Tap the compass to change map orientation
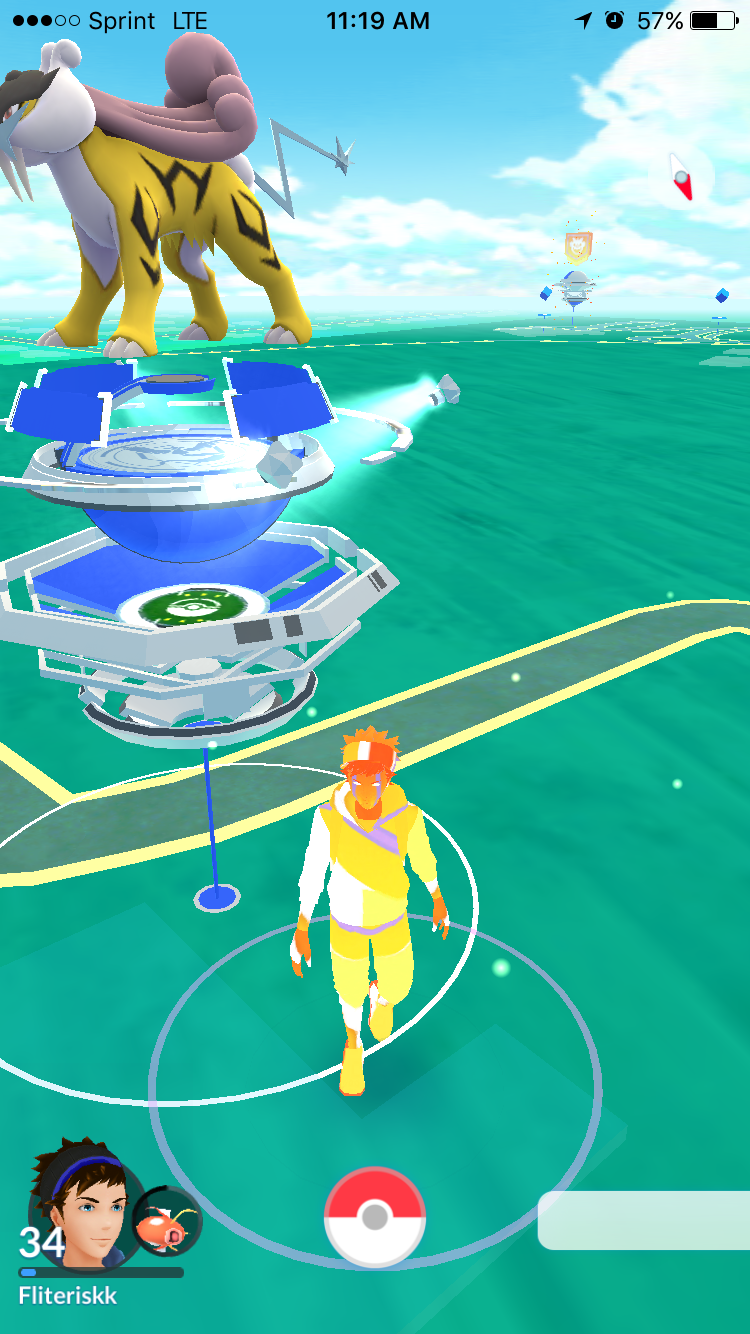750x1334 pixels. [683, 178]
